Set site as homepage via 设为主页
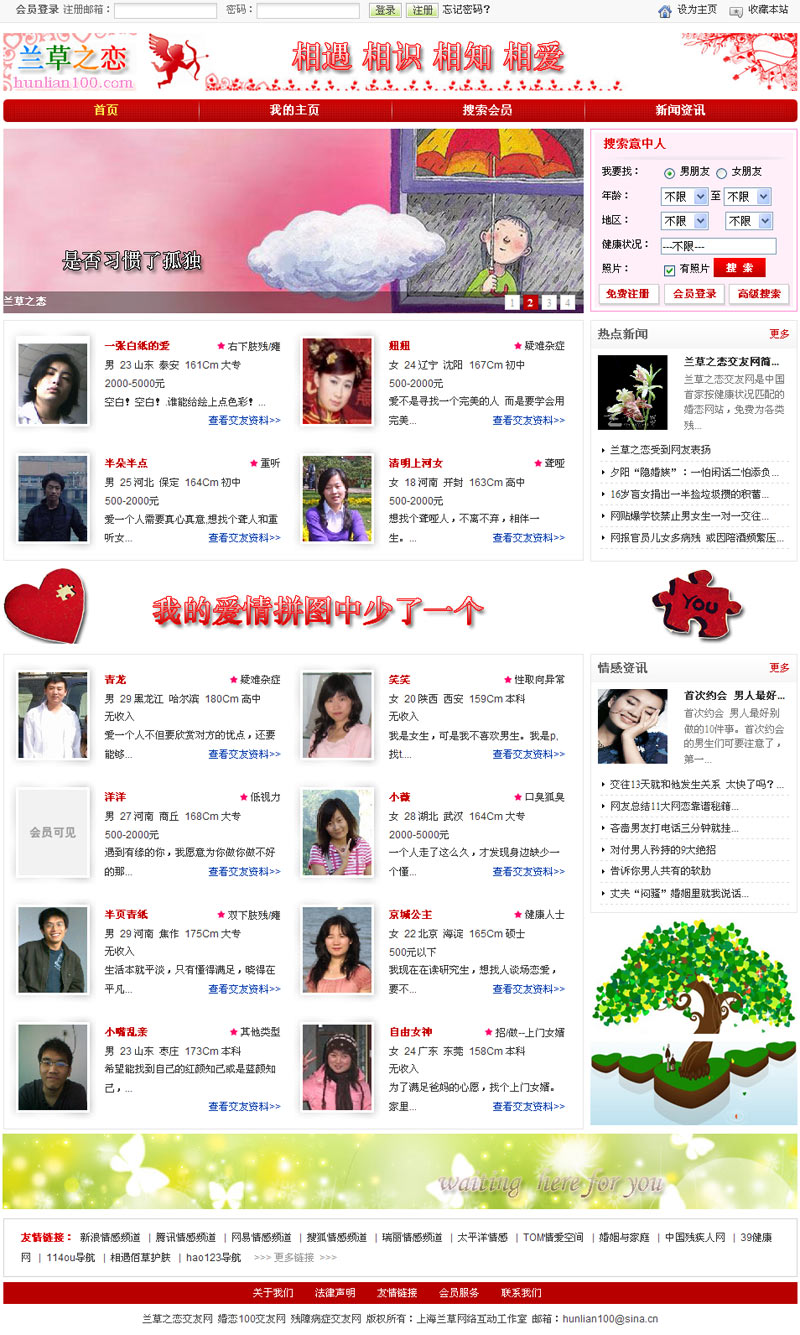The width and height of the screenshot is (800, 1335). coord(688,10)
